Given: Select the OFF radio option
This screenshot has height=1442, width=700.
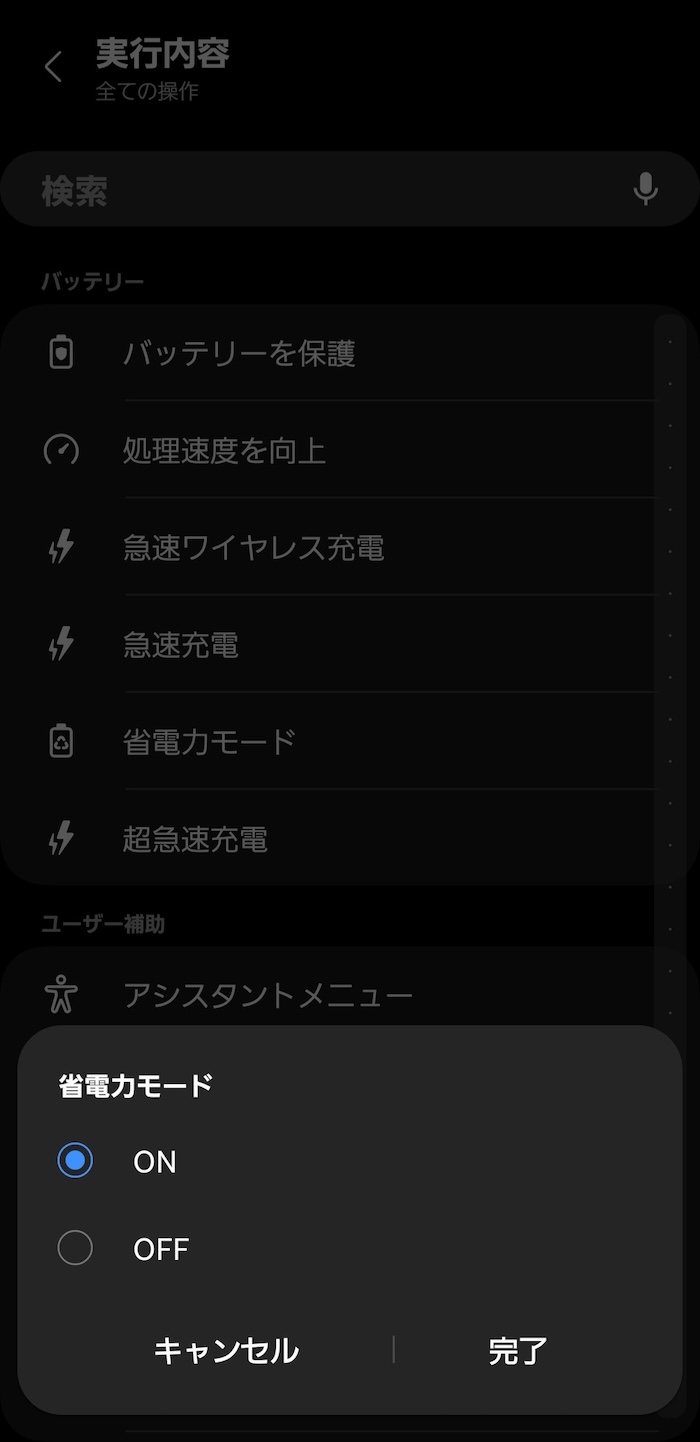Looking at the screenshot, I should [75, 1248].
